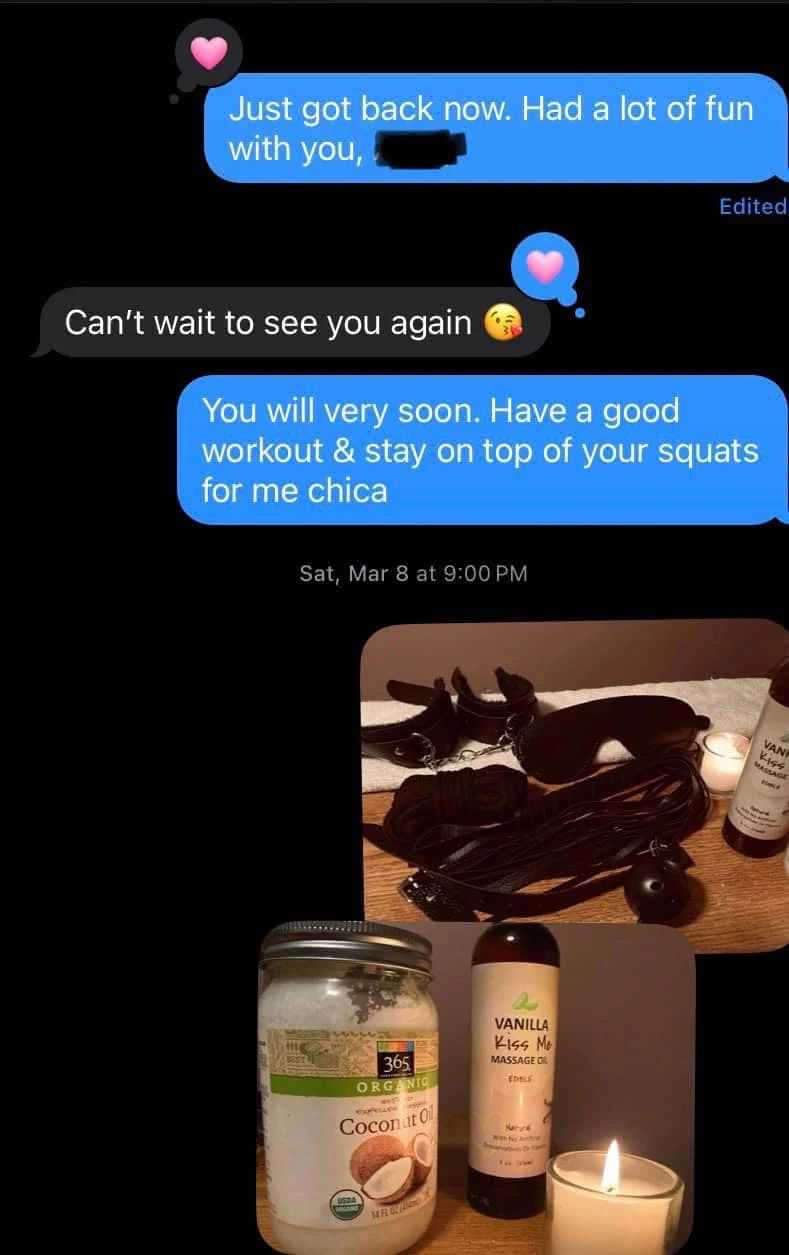
Task: View heart reaction on "Can't wait" message
Action: pos(545,265)
